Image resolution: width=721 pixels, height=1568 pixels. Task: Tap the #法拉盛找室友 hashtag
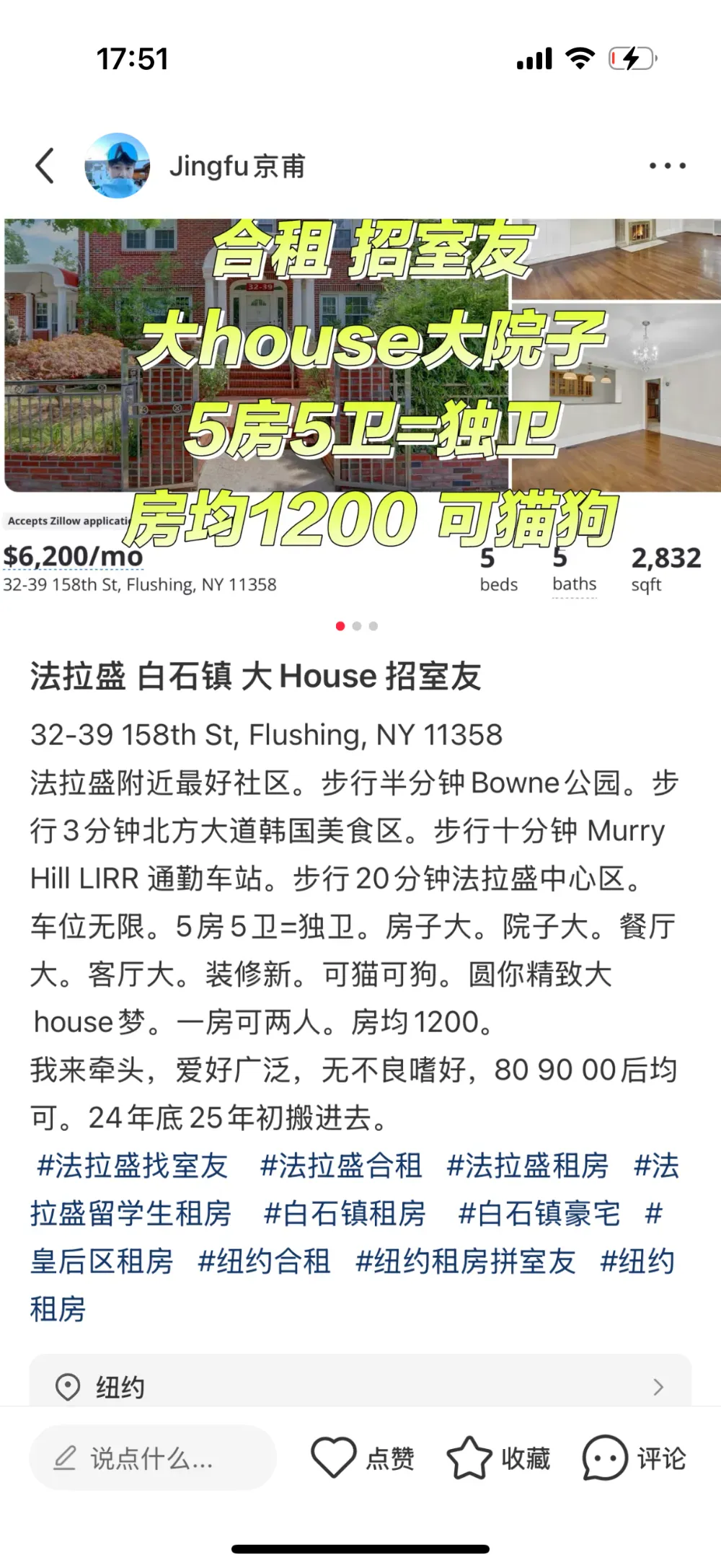point(133,1166)
